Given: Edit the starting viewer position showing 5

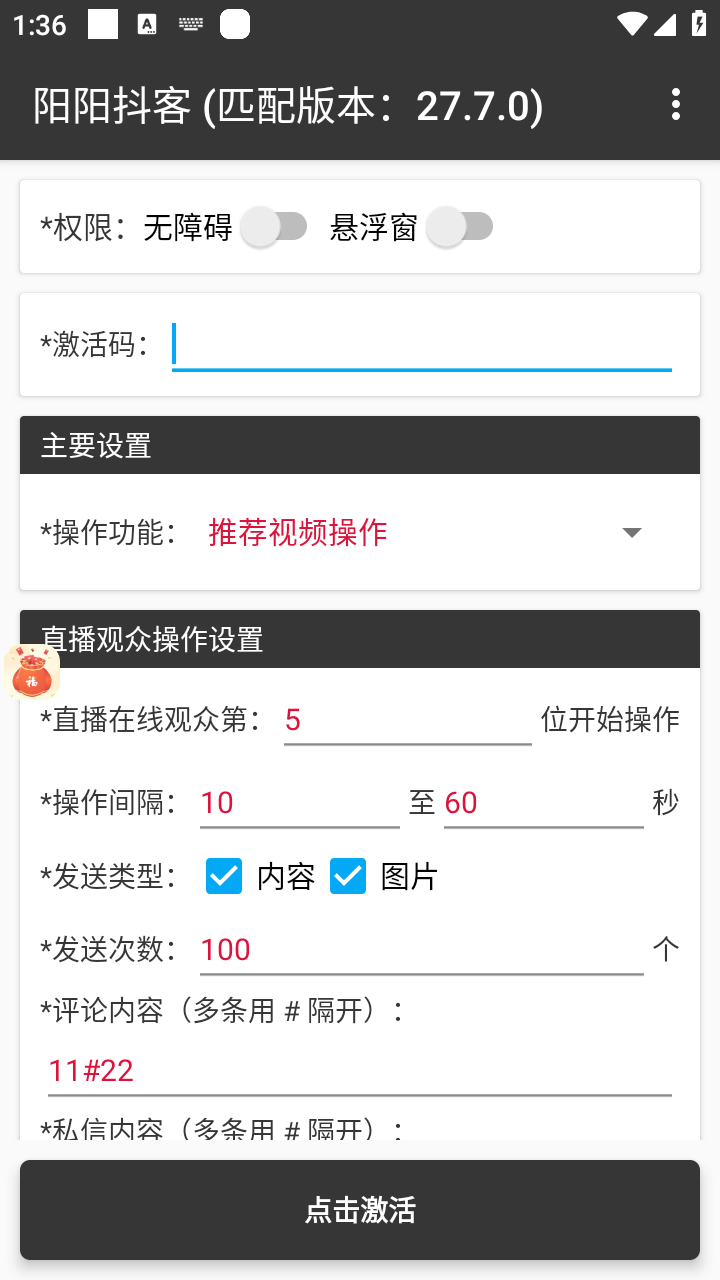Looking at the screenshot, I should [x=407, y=719].
